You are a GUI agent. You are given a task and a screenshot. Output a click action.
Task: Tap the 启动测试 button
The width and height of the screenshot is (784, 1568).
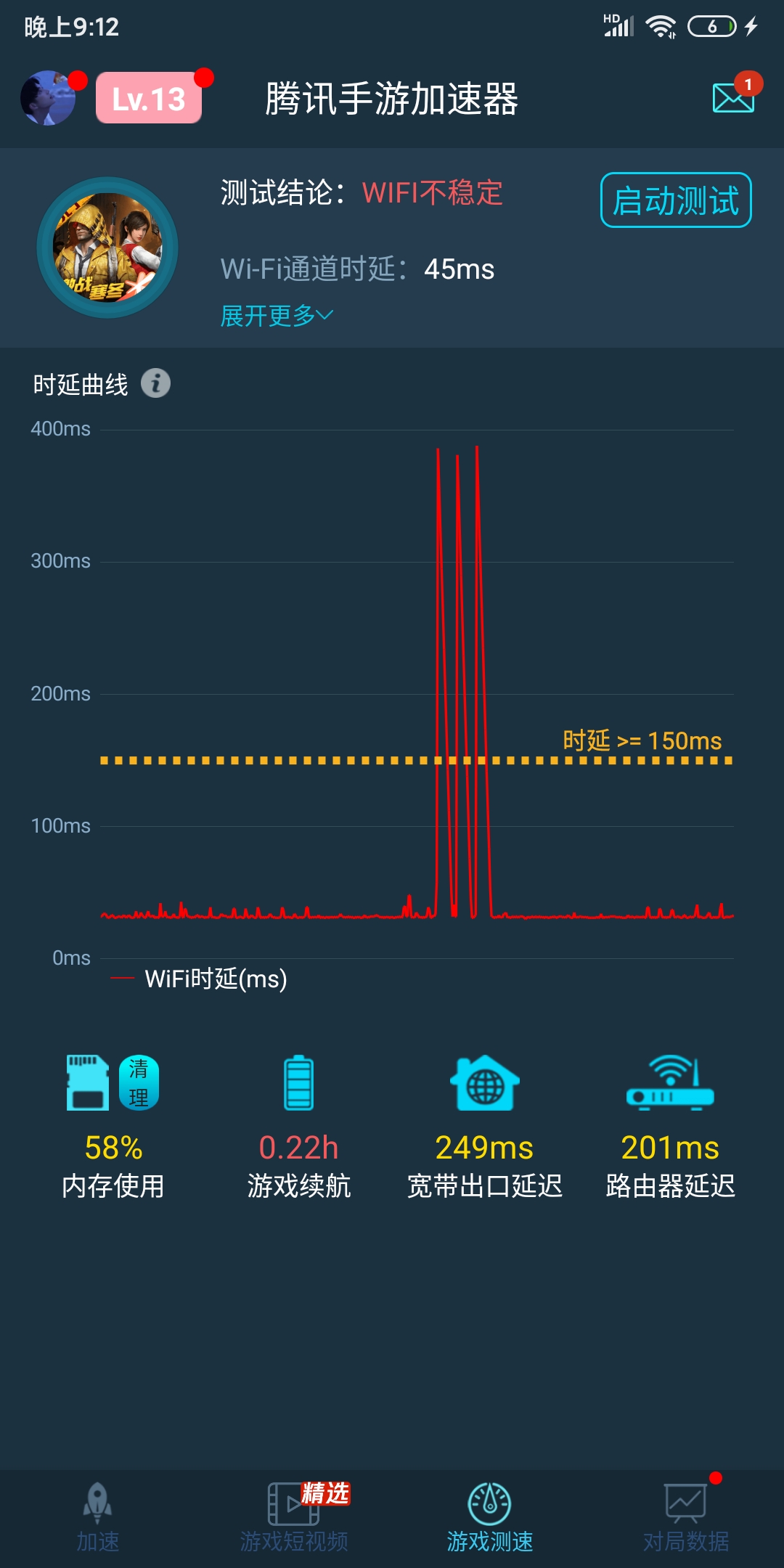pos(676,200)
